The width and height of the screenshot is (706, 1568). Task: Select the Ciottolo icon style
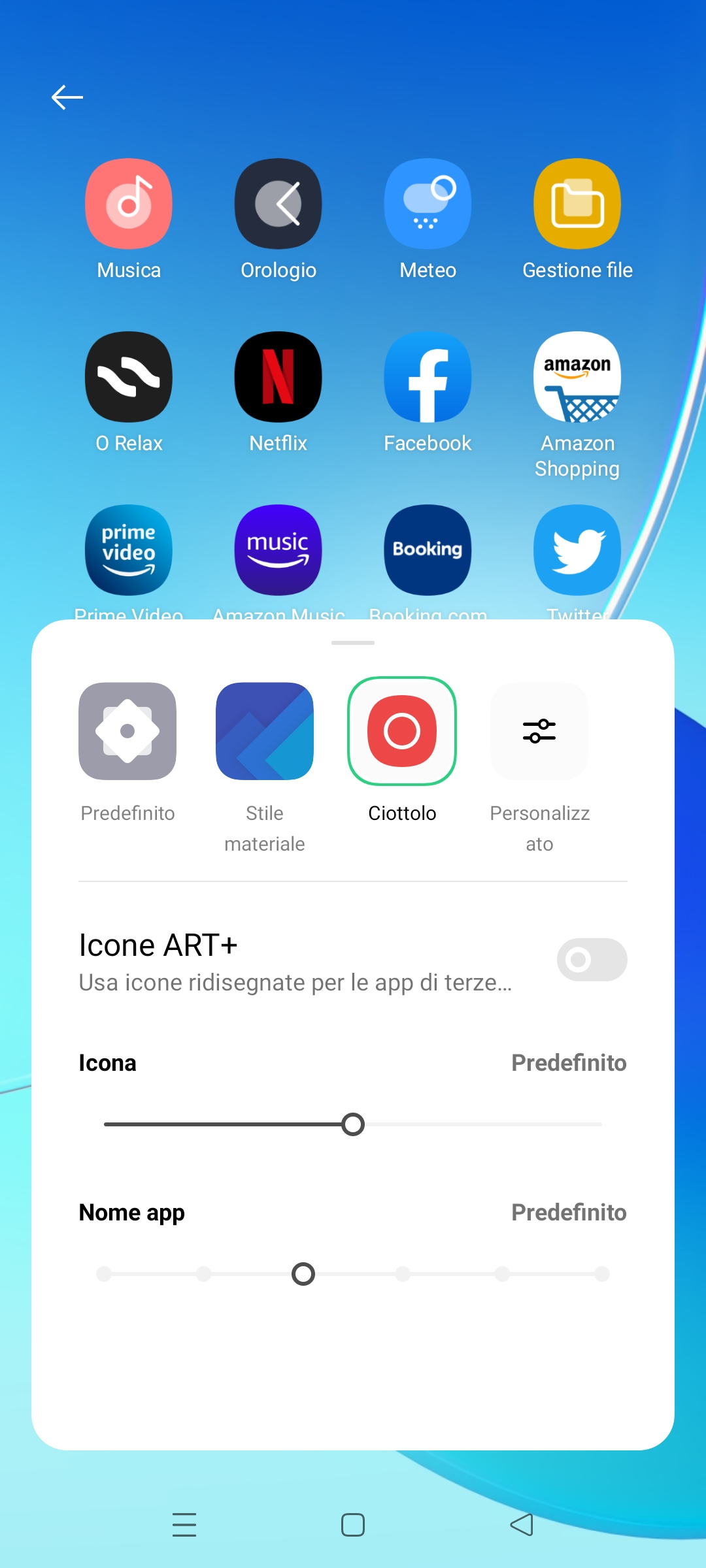tap(402, 732)
